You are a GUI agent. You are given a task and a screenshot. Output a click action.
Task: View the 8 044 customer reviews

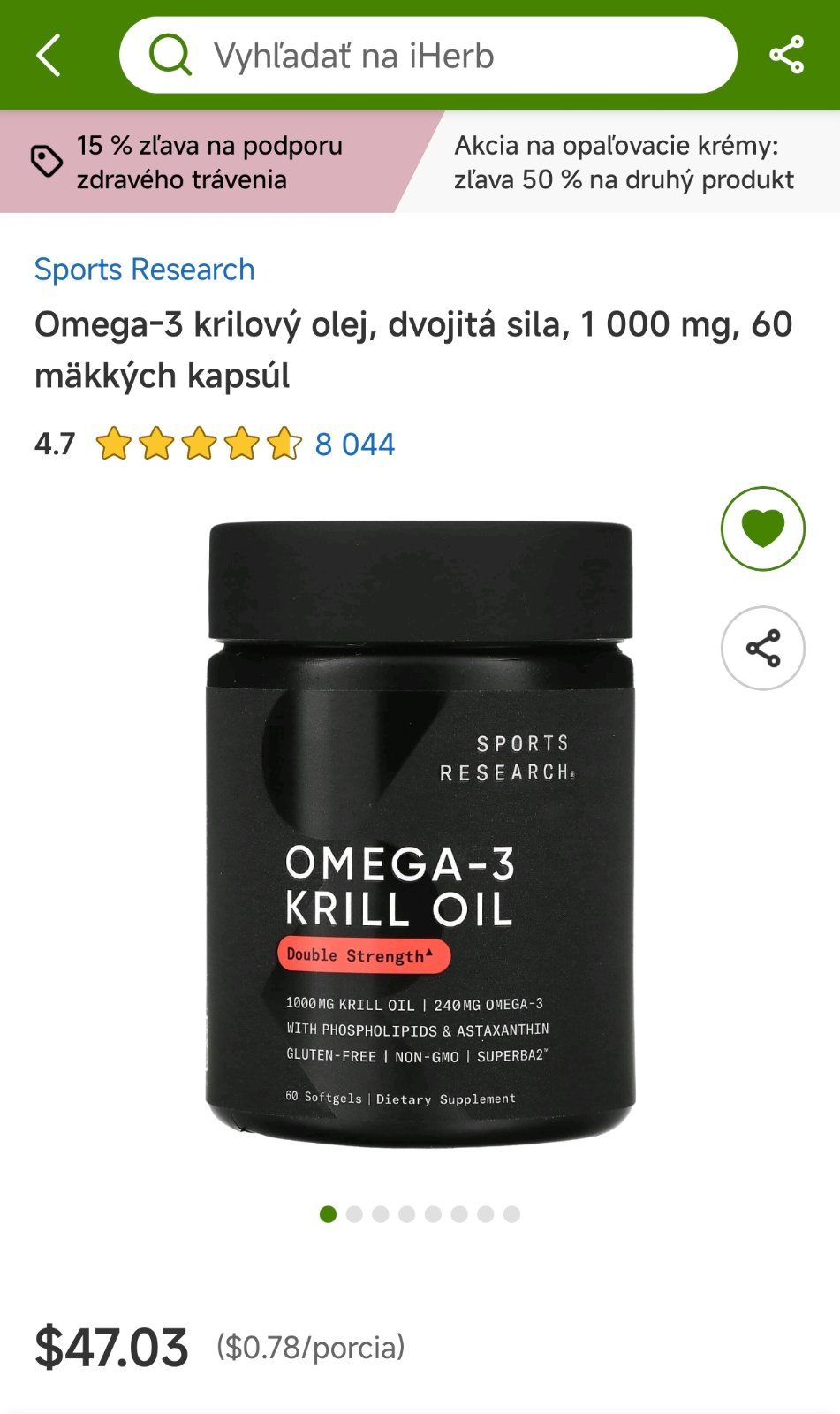[x=354, y=444]
